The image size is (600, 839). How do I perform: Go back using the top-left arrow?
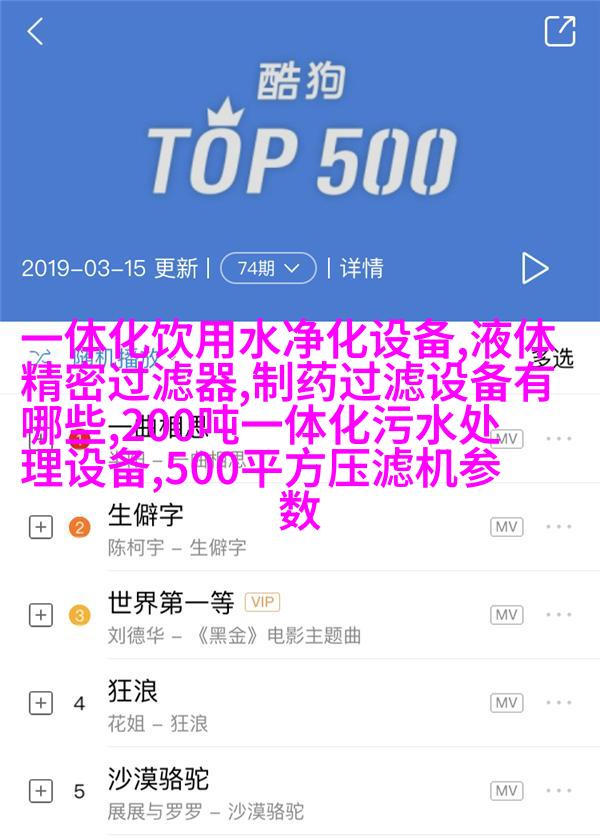pyautogui.click(x=36, y=32)
